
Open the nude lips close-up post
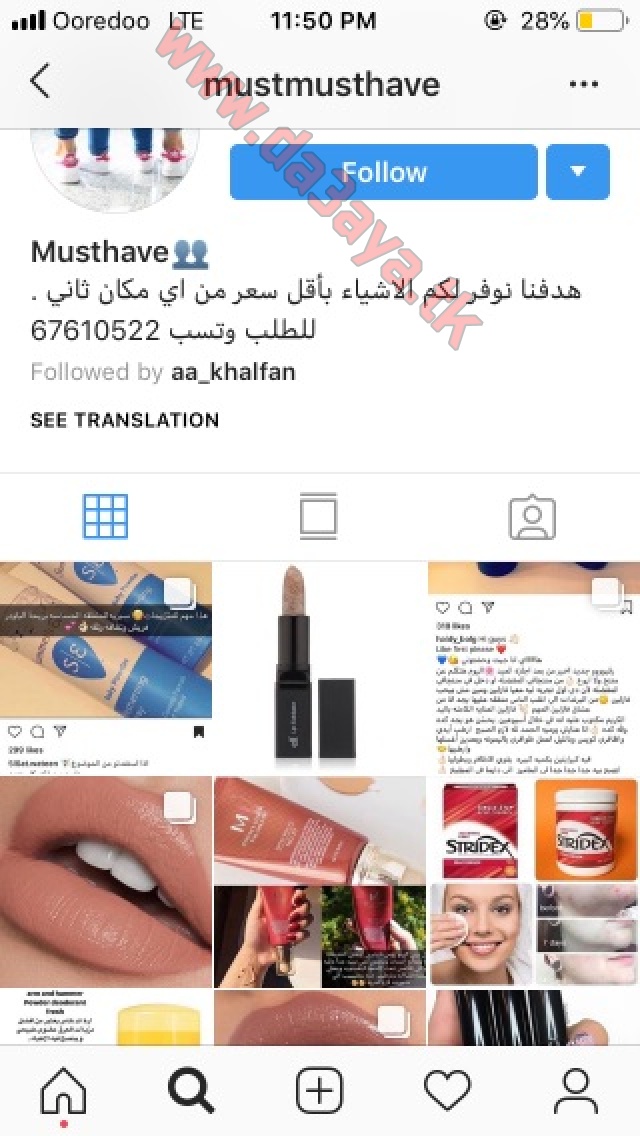tap(106, 882)
